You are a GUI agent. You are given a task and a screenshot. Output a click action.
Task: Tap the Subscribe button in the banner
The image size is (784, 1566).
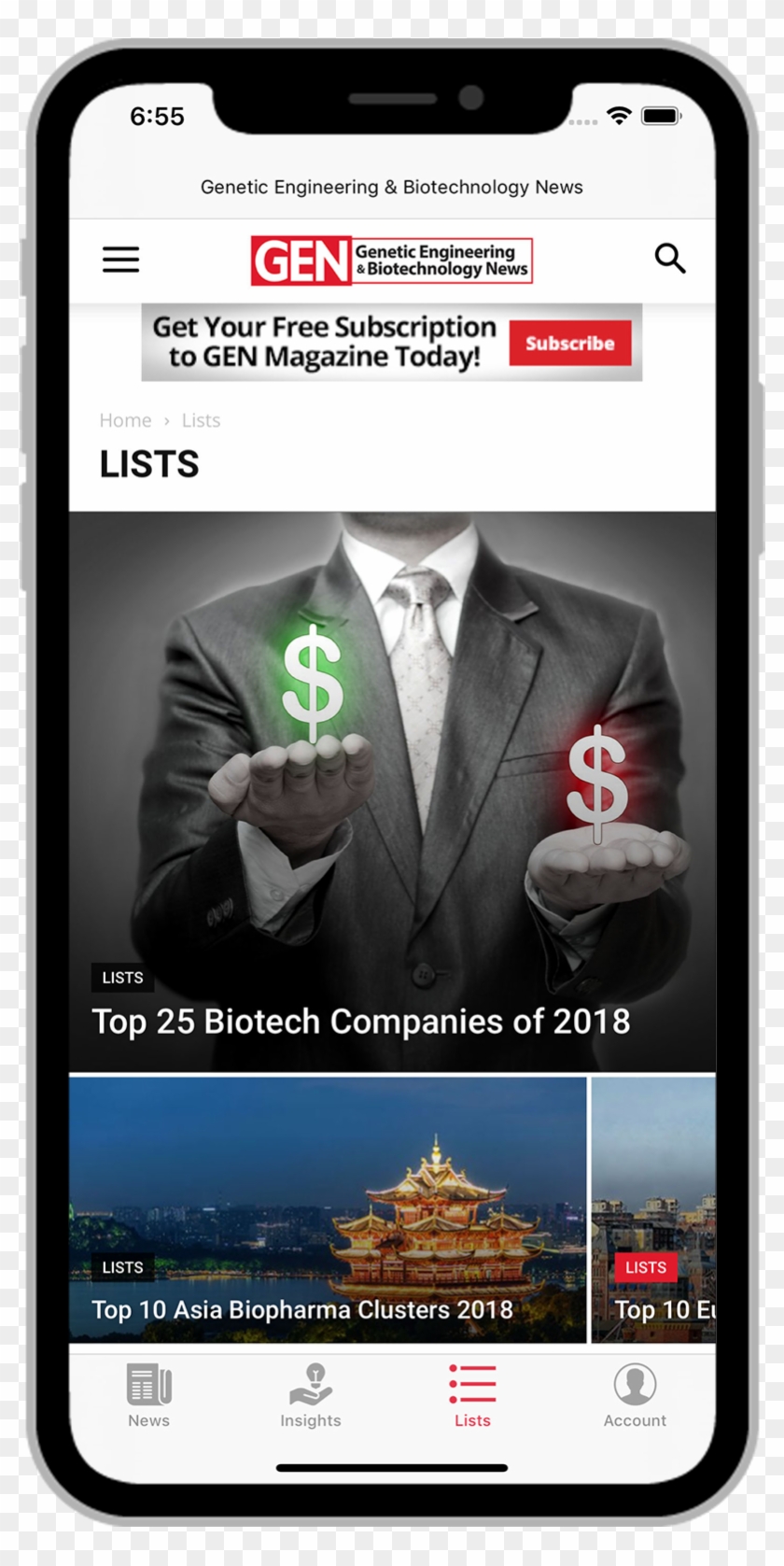click(x=569, y=343)
